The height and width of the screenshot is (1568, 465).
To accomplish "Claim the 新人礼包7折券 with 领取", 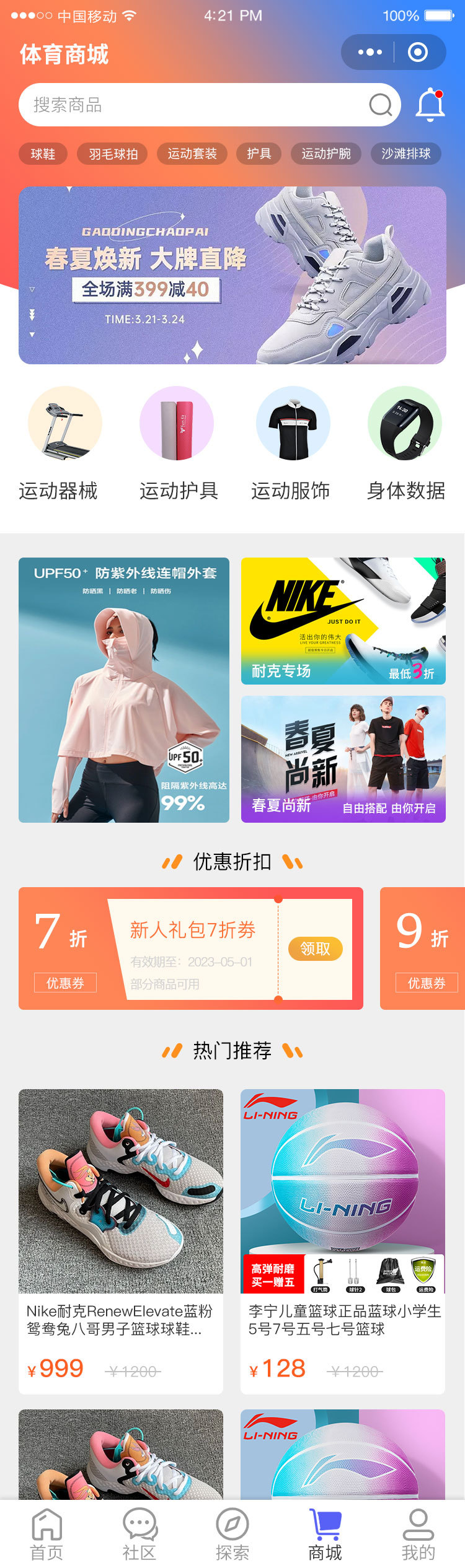I will [315, 948].
